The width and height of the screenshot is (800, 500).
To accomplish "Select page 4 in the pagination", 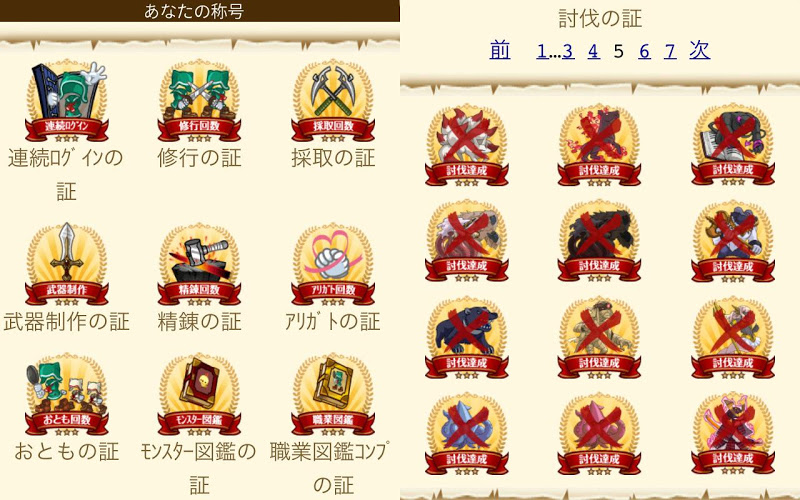I will coord(593,51).
